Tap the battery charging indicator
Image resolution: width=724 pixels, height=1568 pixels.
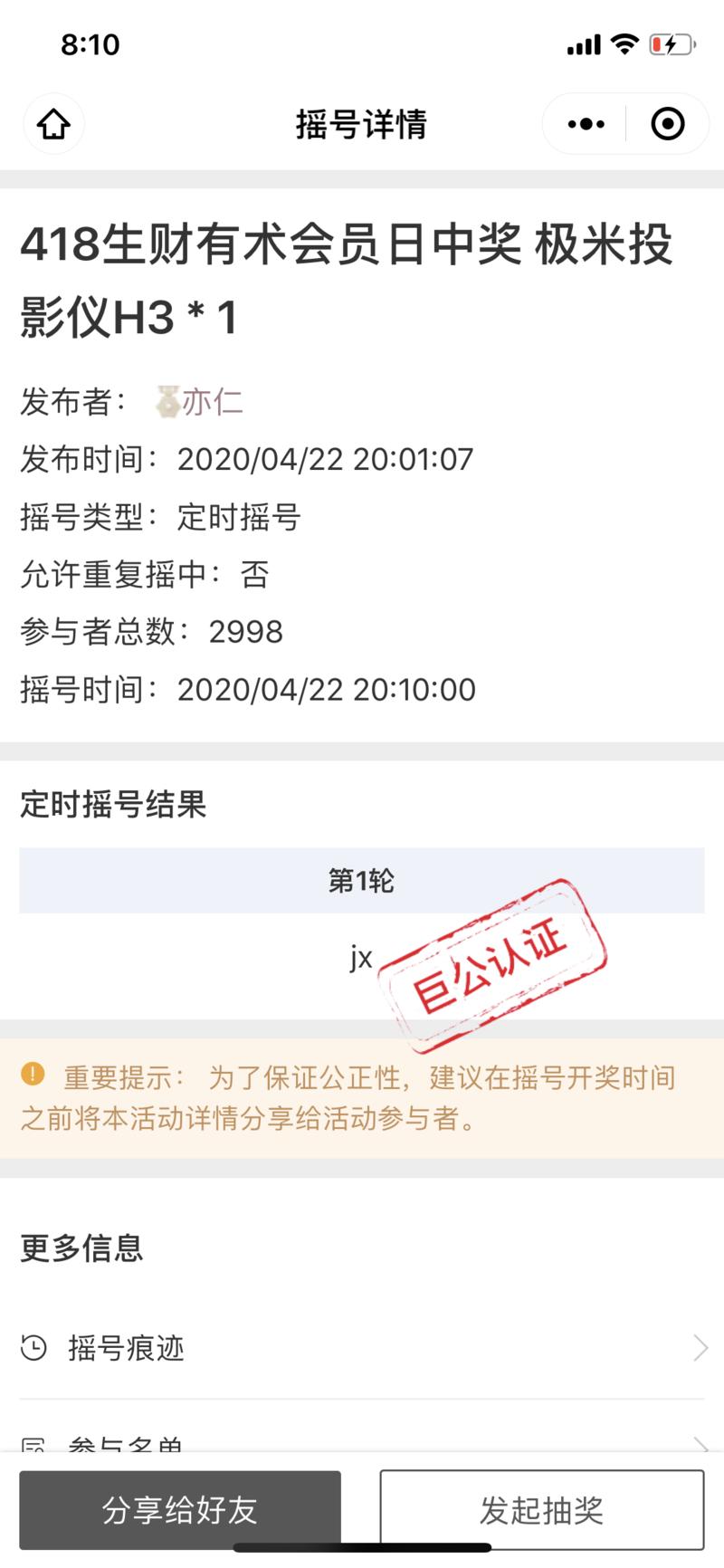pos(670,44)
